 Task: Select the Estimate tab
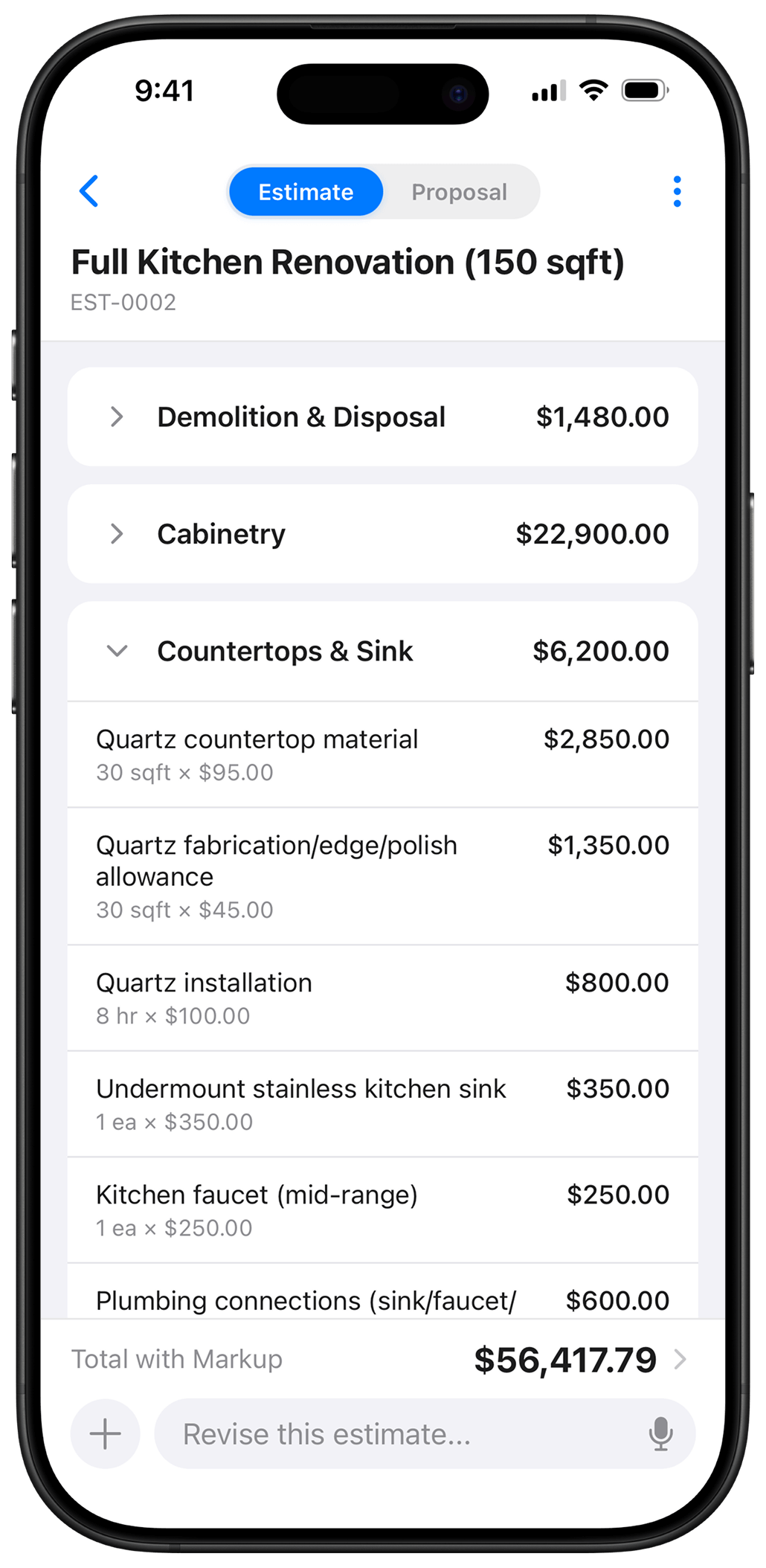coord(305,191)
